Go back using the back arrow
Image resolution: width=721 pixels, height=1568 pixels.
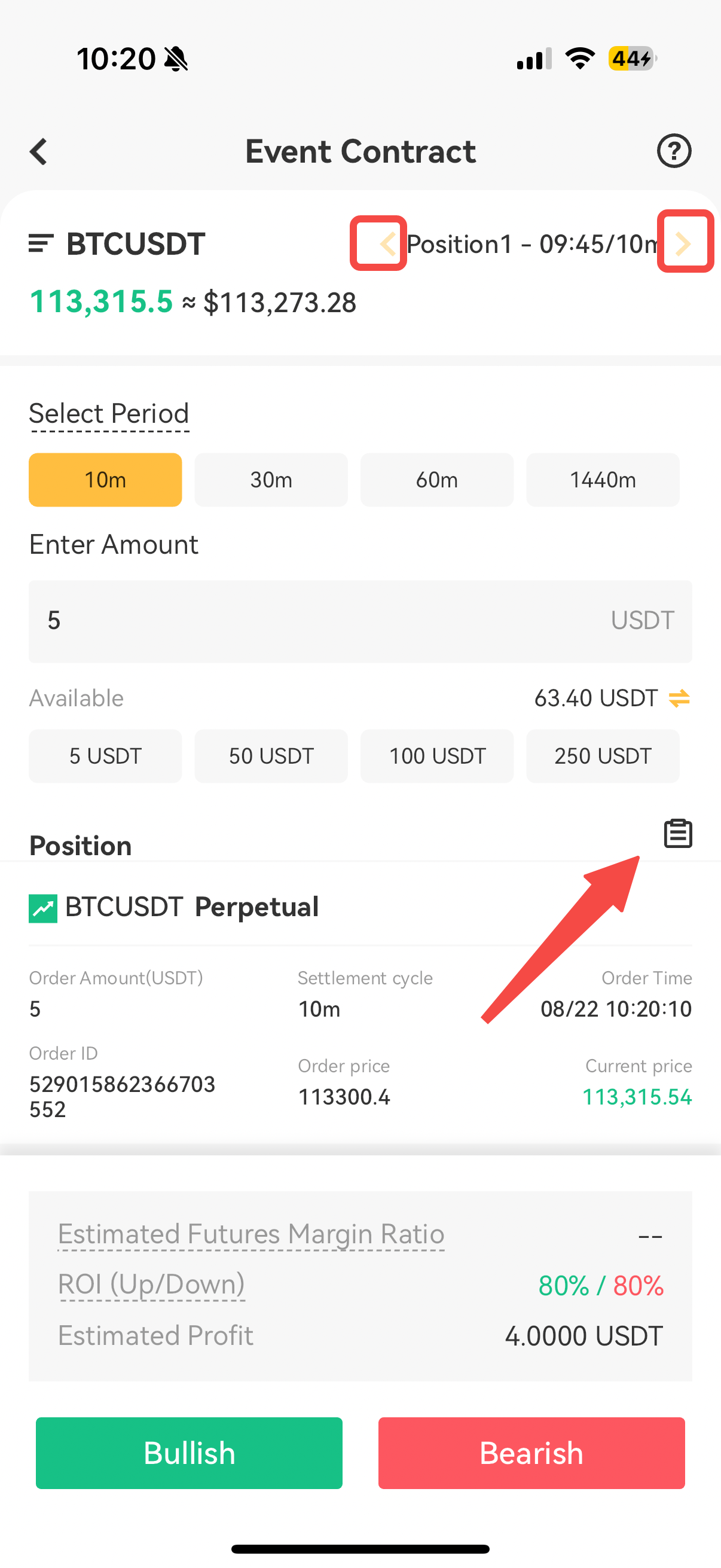pyautogui.click(x=39, y=151)
